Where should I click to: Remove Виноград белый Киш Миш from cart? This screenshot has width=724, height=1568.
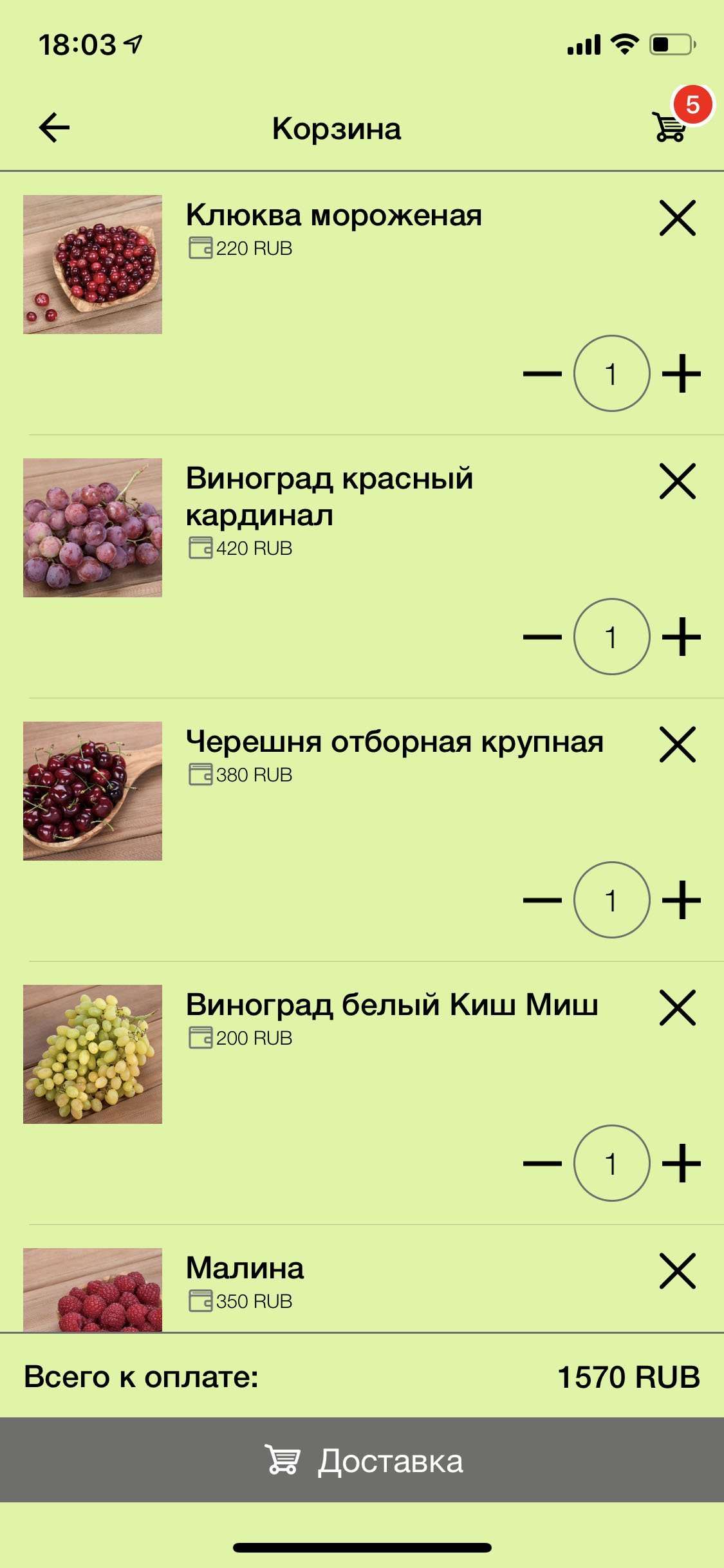pyautogui.click(x=678, y=1008)
